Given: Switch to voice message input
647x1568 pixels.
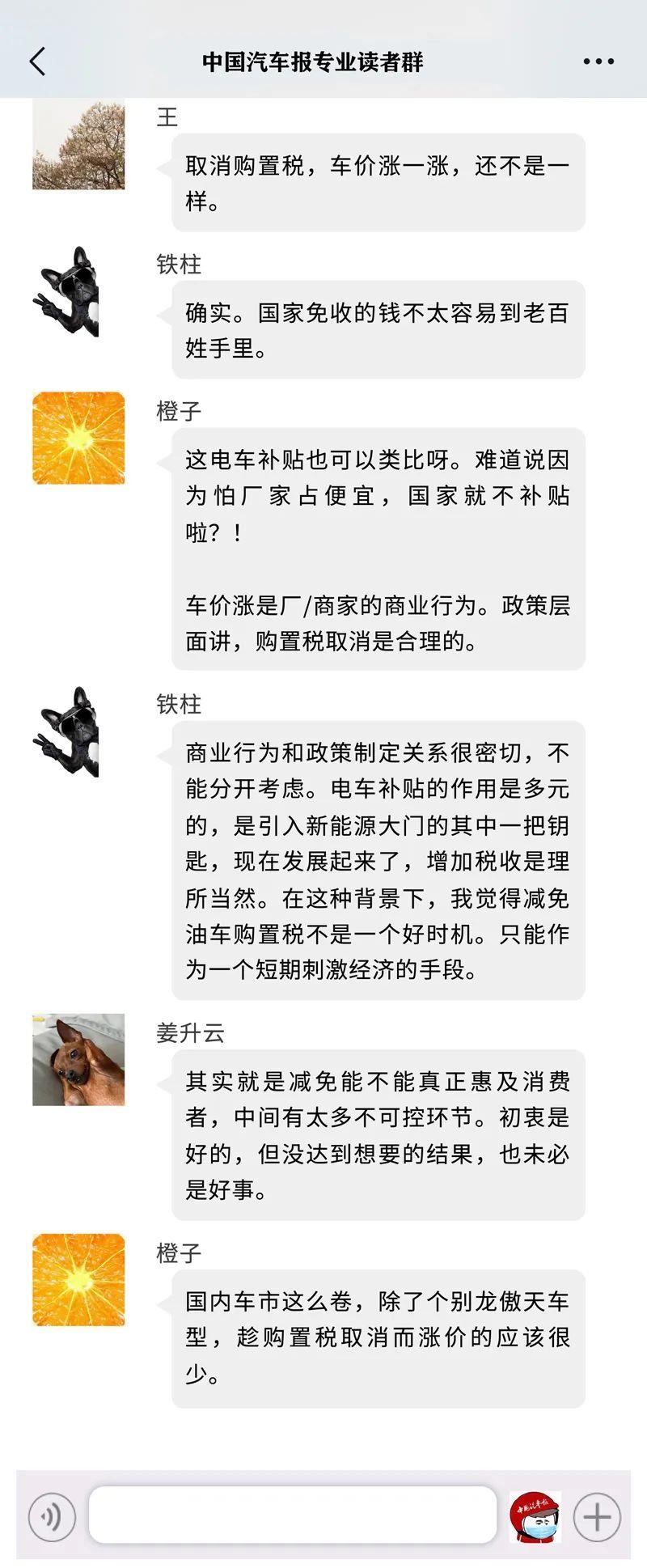Looking at the screenshot, I should (52, 1516).
